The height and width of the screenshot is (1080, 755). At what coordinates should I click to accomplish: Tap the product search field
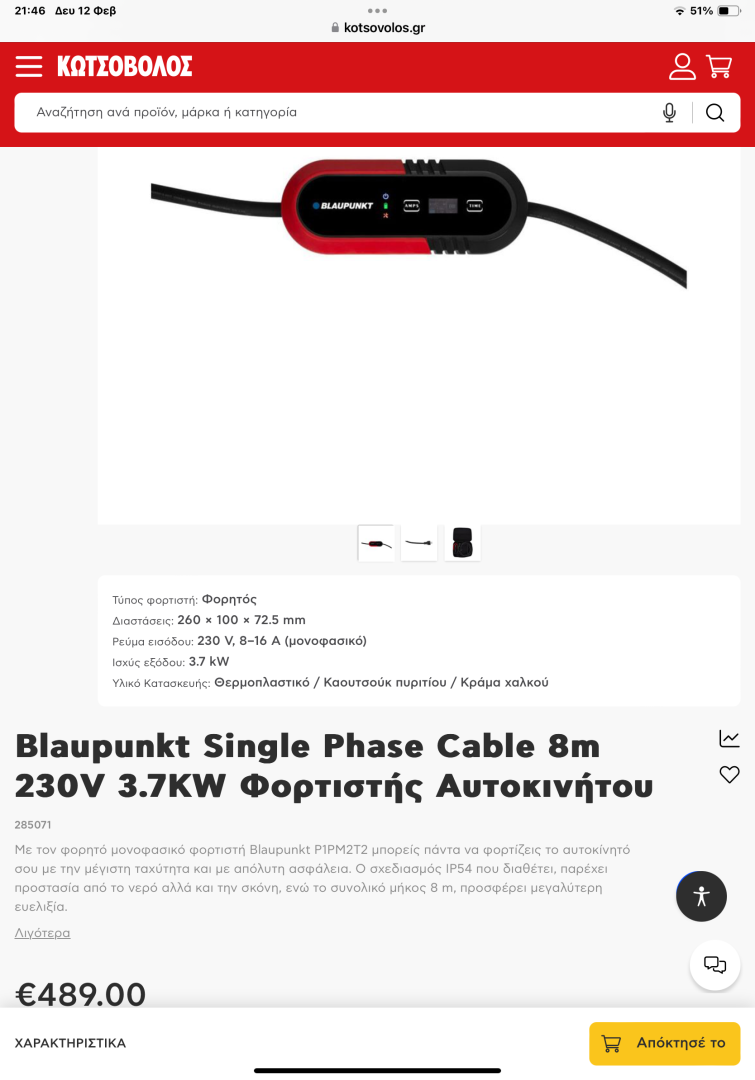330,113
